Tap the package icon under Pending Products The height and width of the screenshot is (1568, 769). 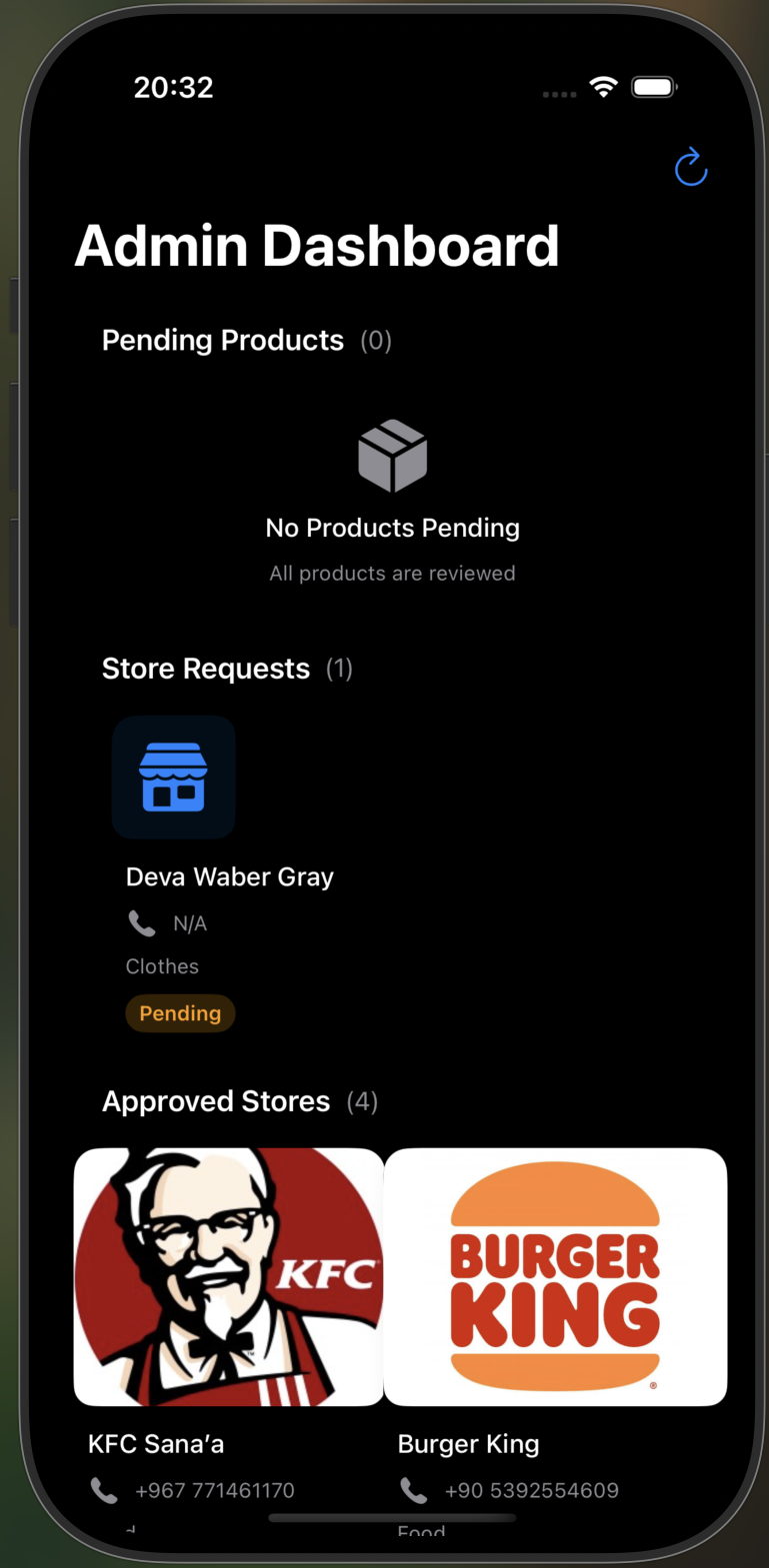pyautogui.click(x=392, y=457)
